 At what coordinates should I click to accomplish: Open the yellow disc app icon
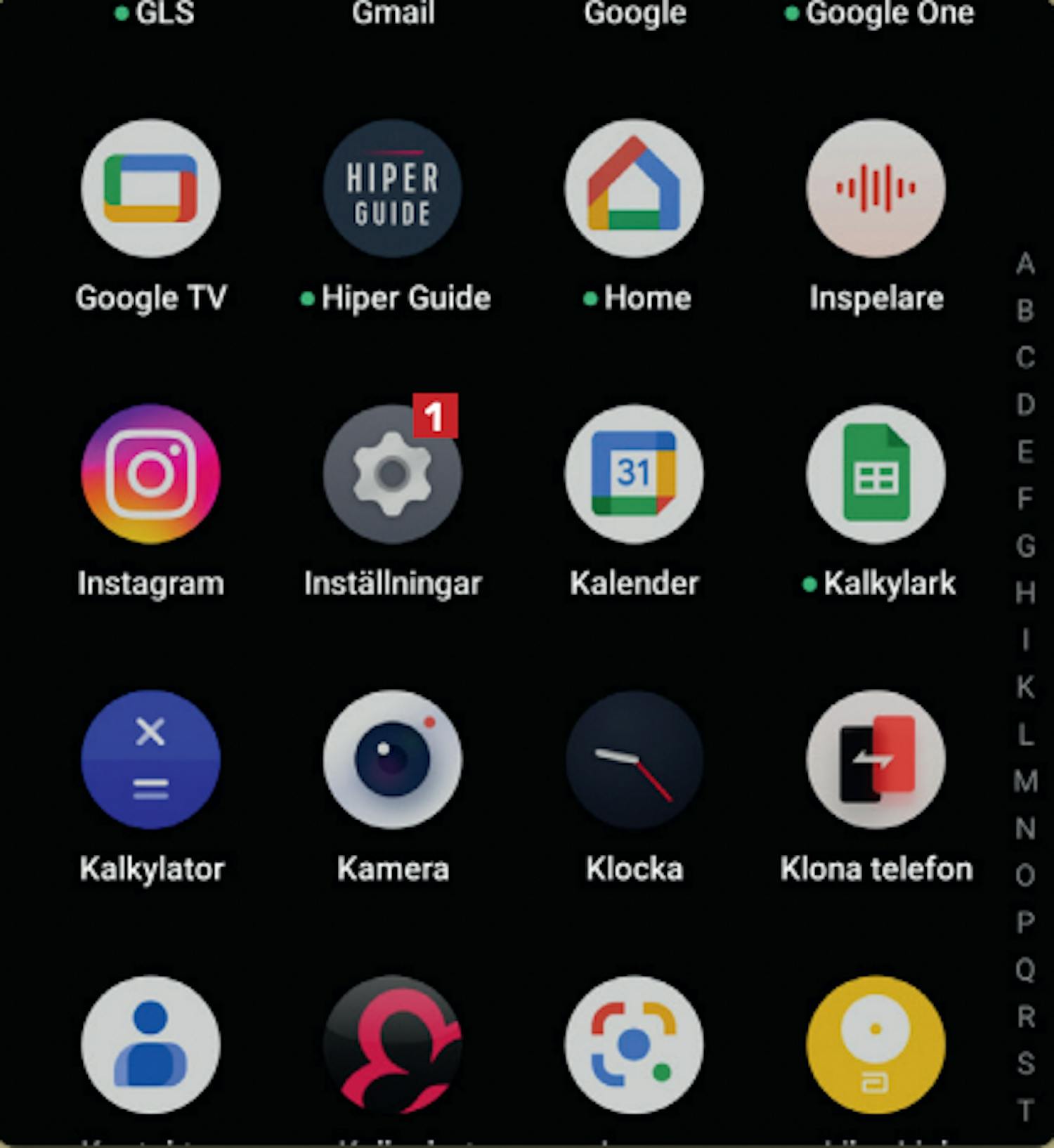(x=876, y=1045)
